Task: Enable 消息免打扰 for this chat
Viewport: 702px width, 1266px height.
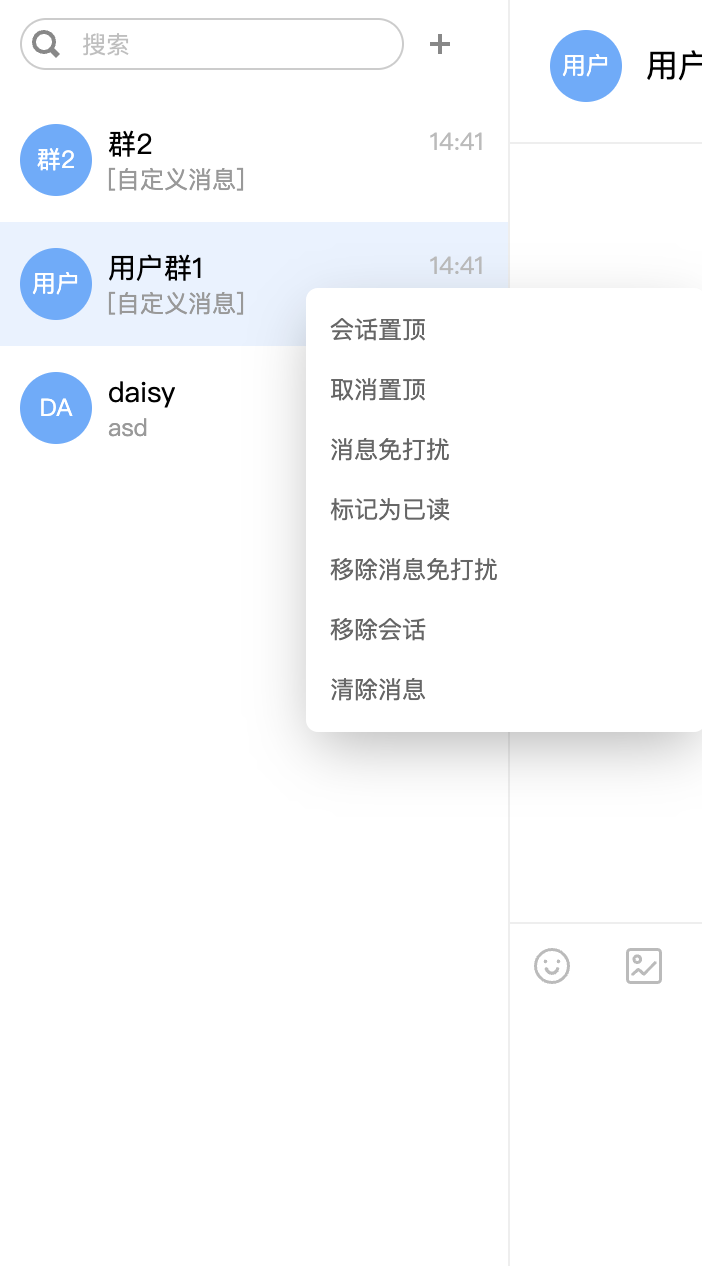Action: pos(390,450)
